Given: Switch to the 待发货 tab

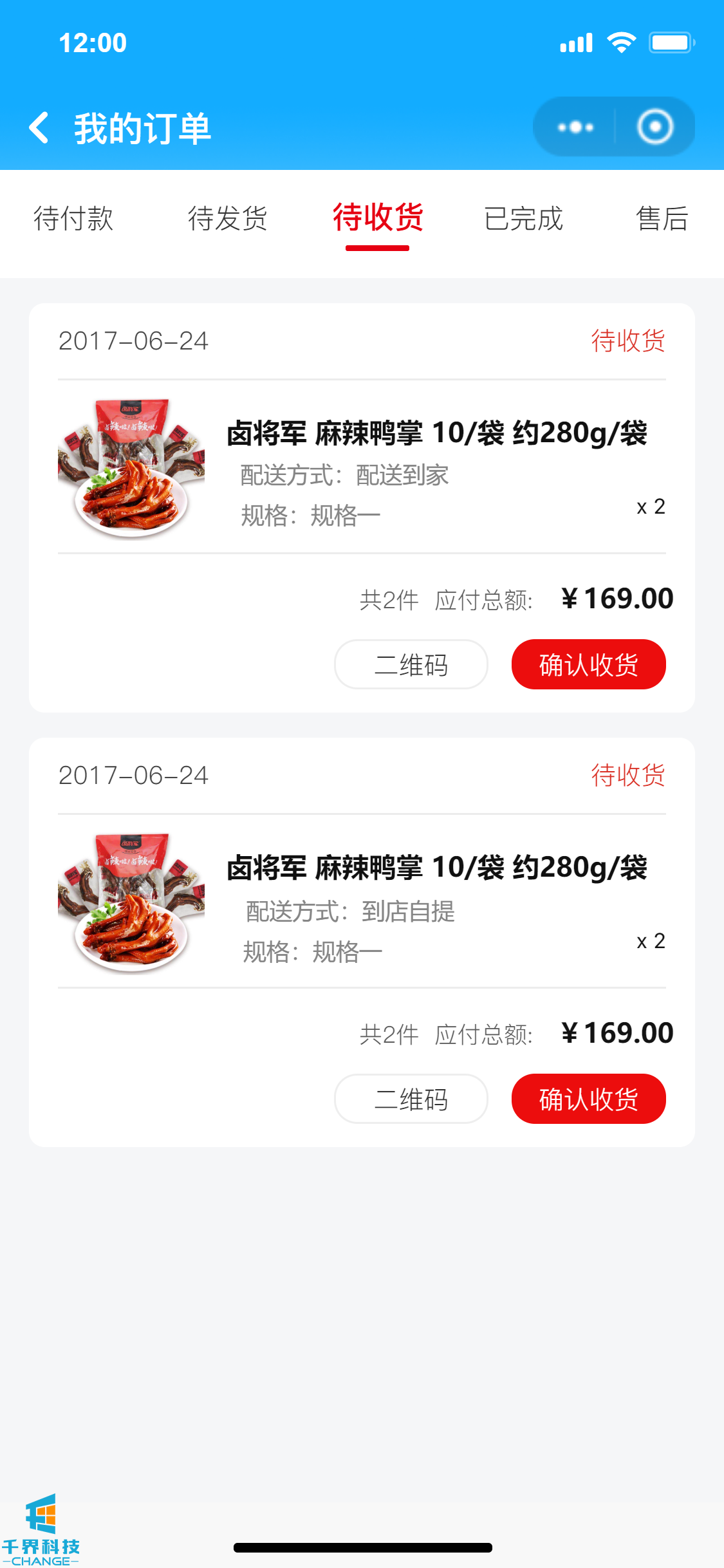Looking at the screenshot, I should (227, 218).
